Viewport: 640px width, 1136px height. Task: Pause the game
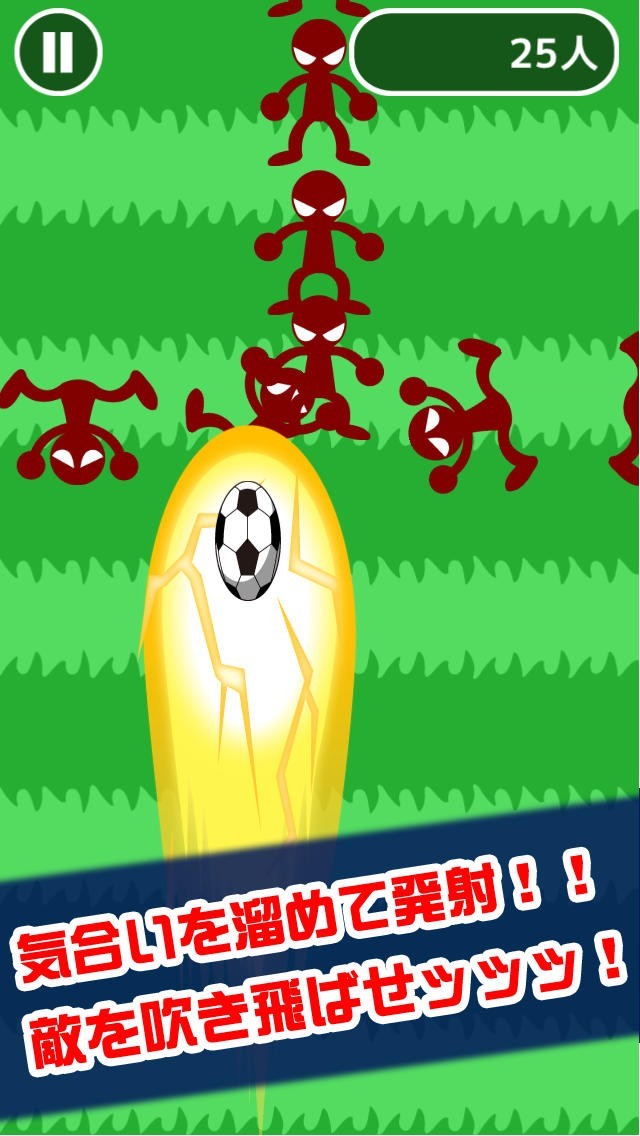[x=58, y=52]
